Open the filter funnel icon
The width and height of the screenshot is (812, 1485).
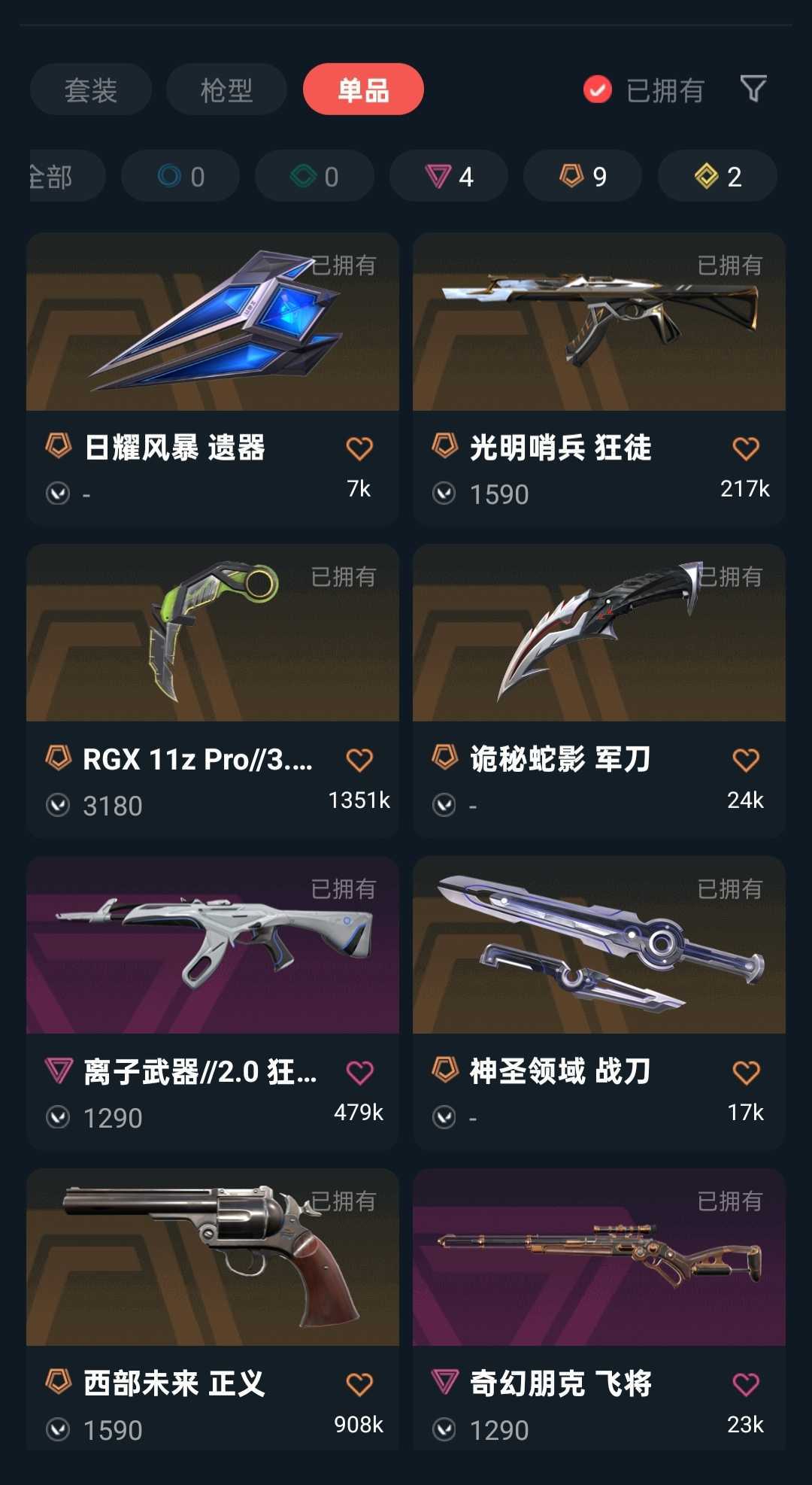[752, 89]
